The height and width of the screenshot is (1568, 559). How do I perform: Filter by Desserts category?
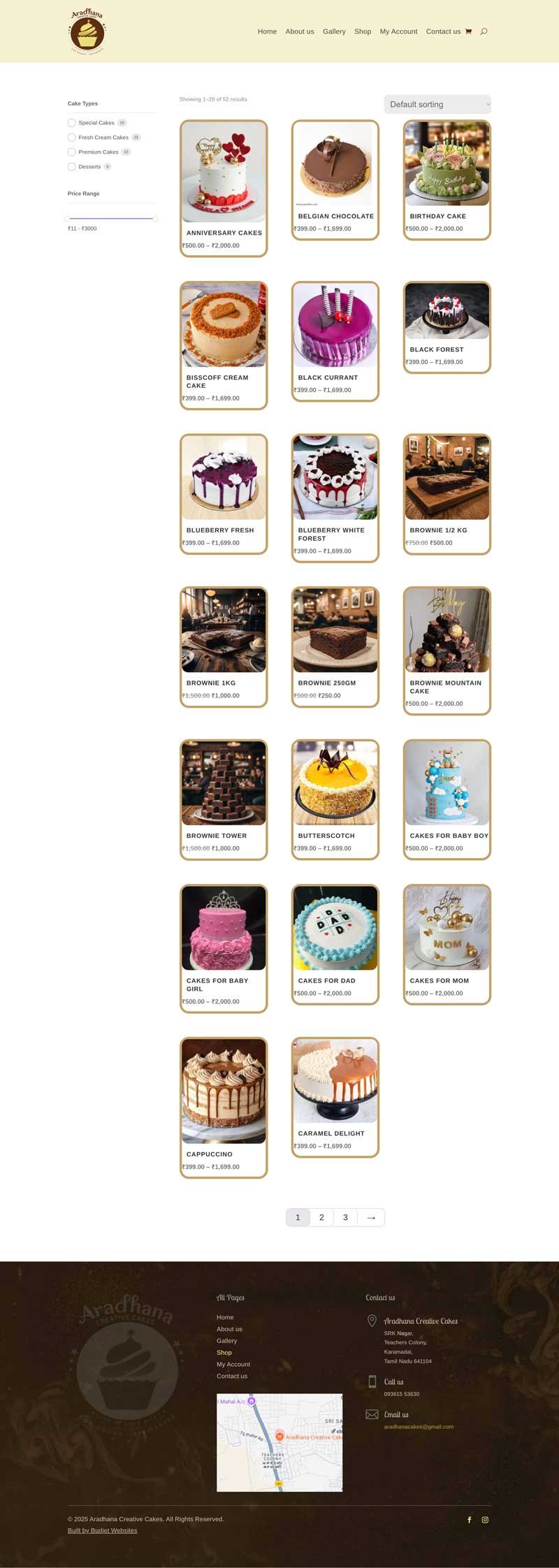(71, 167)
